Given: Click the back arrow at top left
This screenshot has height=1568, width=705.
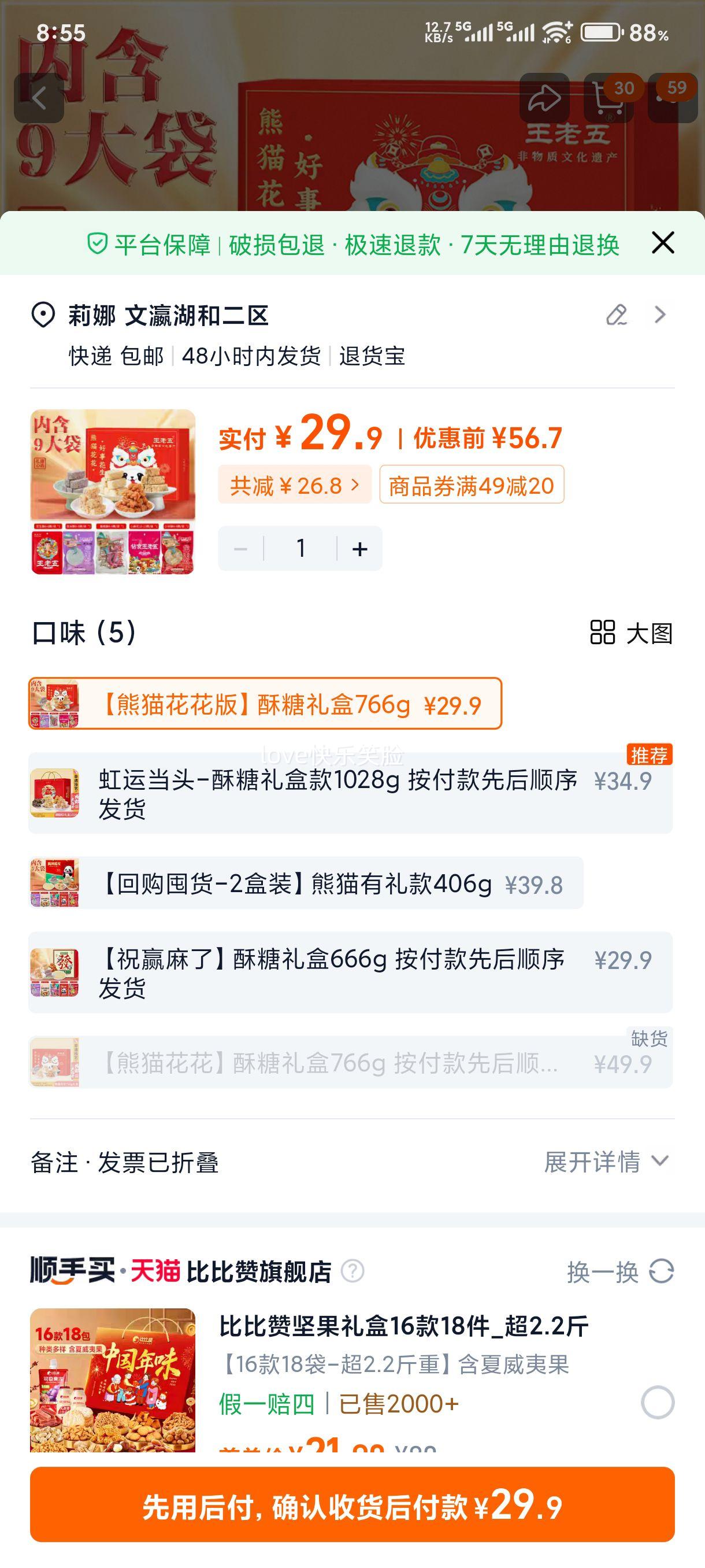Looking at the screenshot, I should [x=38, y=96].
